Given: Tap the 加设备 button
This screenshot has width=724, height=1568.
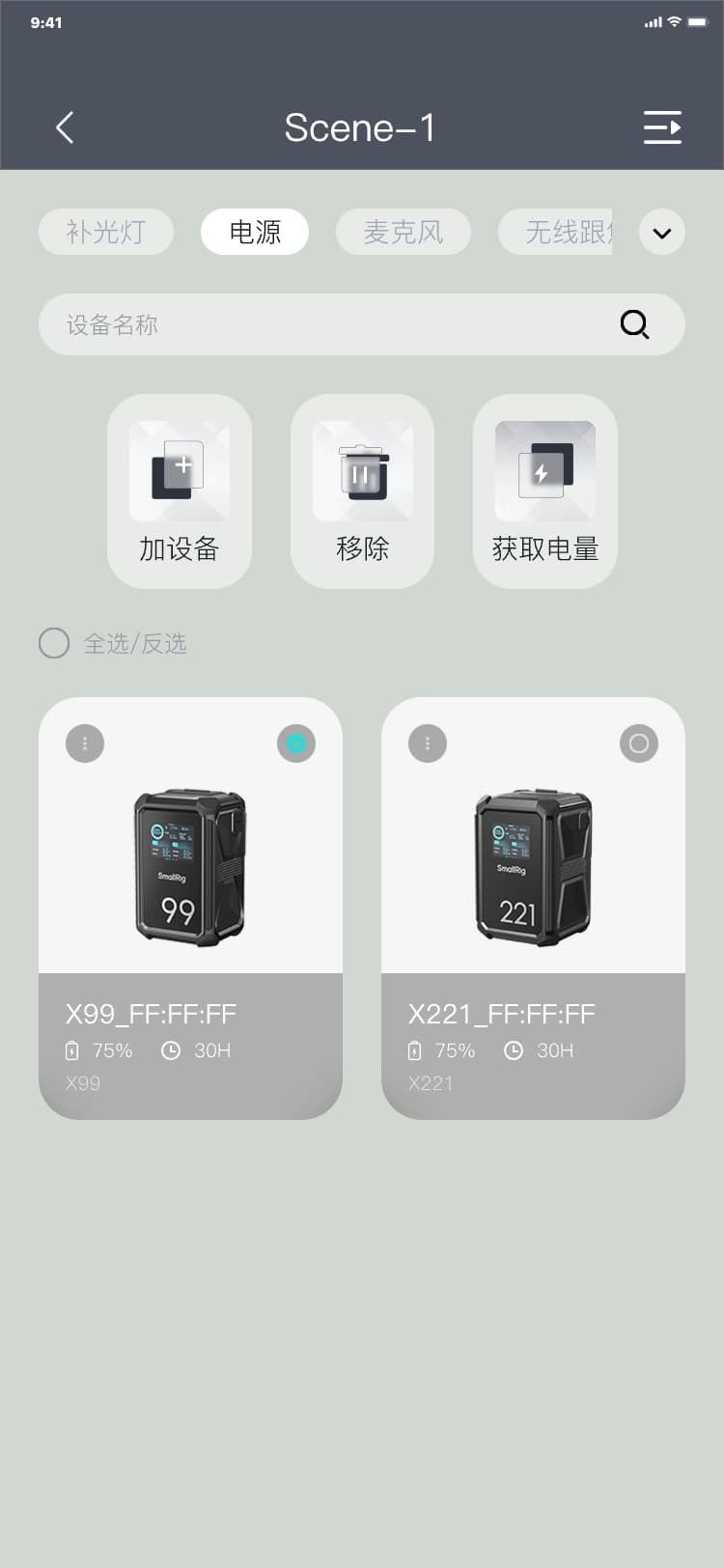Looking at the screenshot, I should [x=180, y=490].
